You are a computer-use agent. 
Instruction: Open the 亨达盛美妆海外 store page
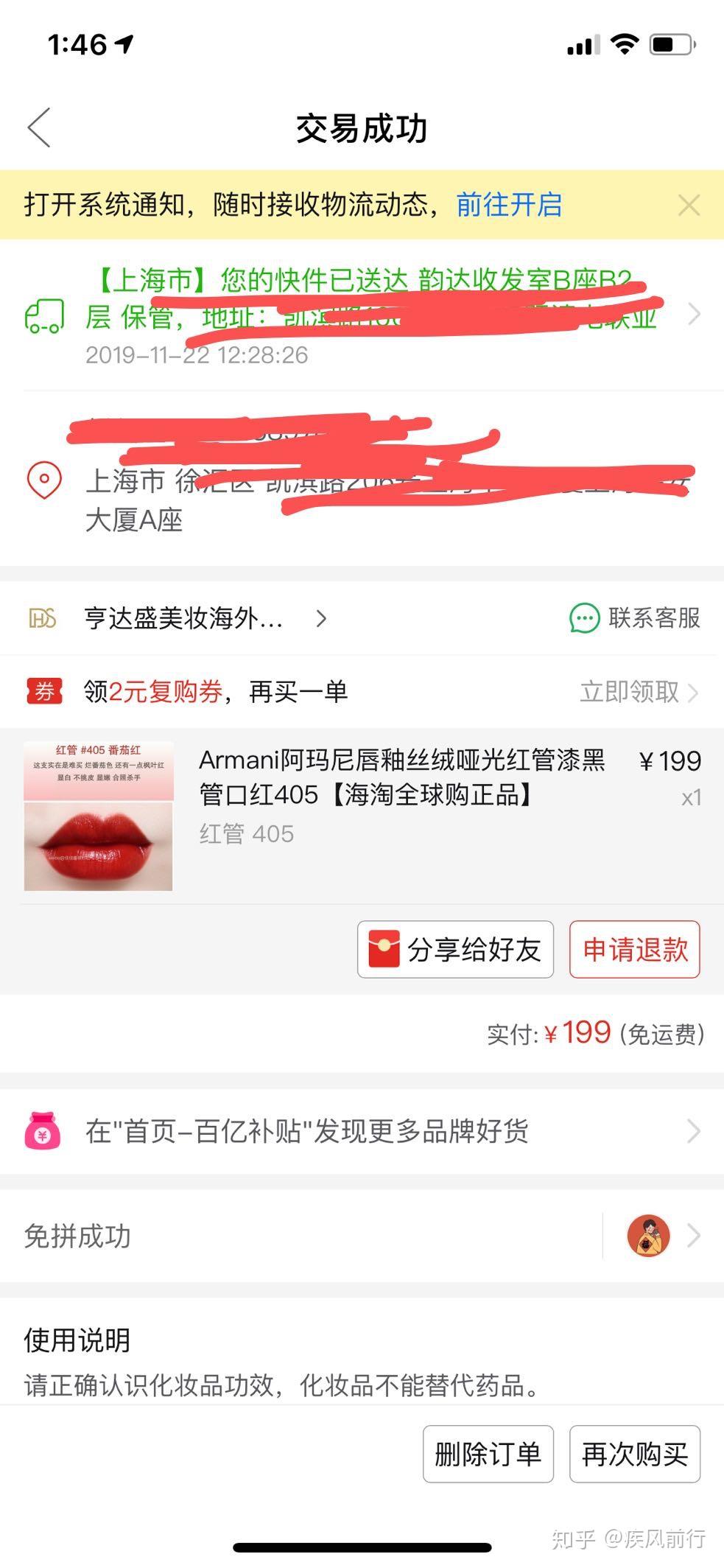coord(184,618)
